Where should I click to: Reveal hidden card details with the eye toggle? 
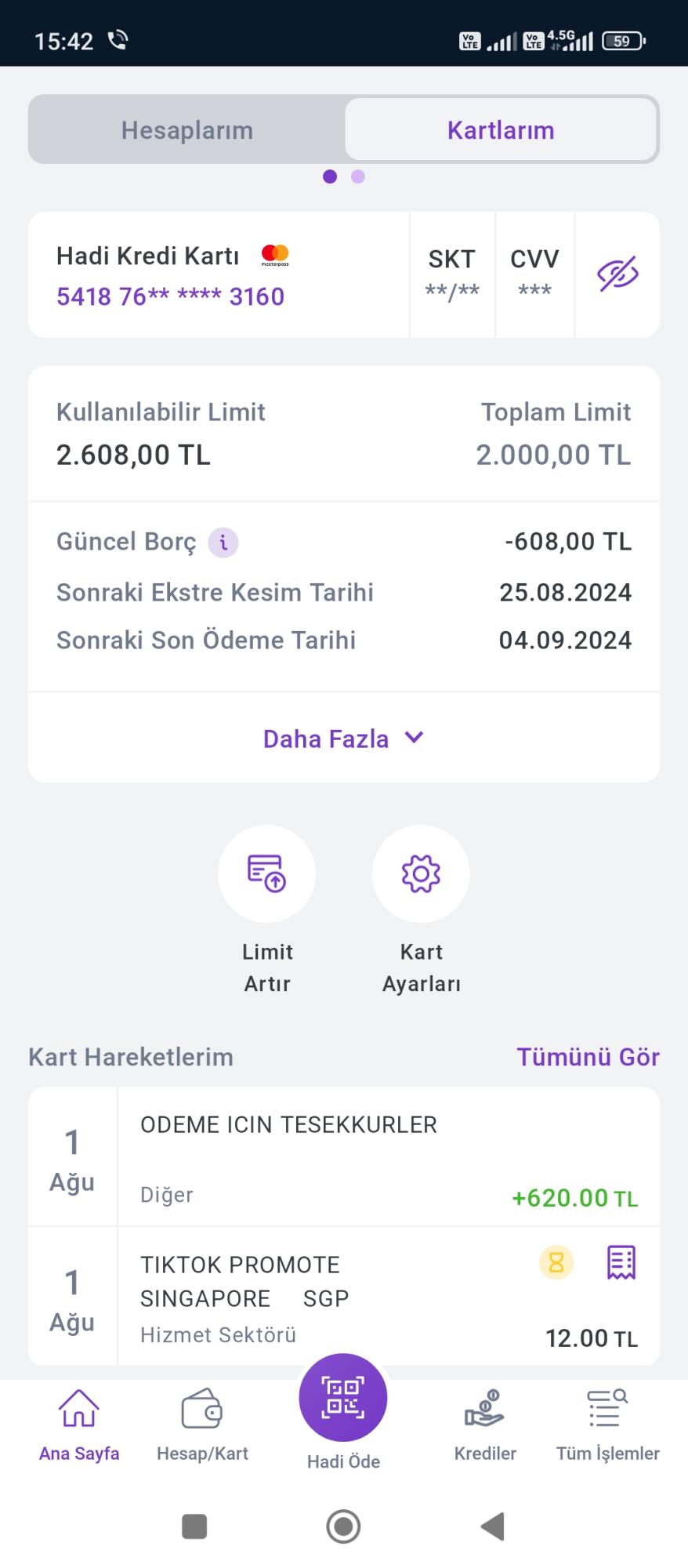tap(617, 274)
